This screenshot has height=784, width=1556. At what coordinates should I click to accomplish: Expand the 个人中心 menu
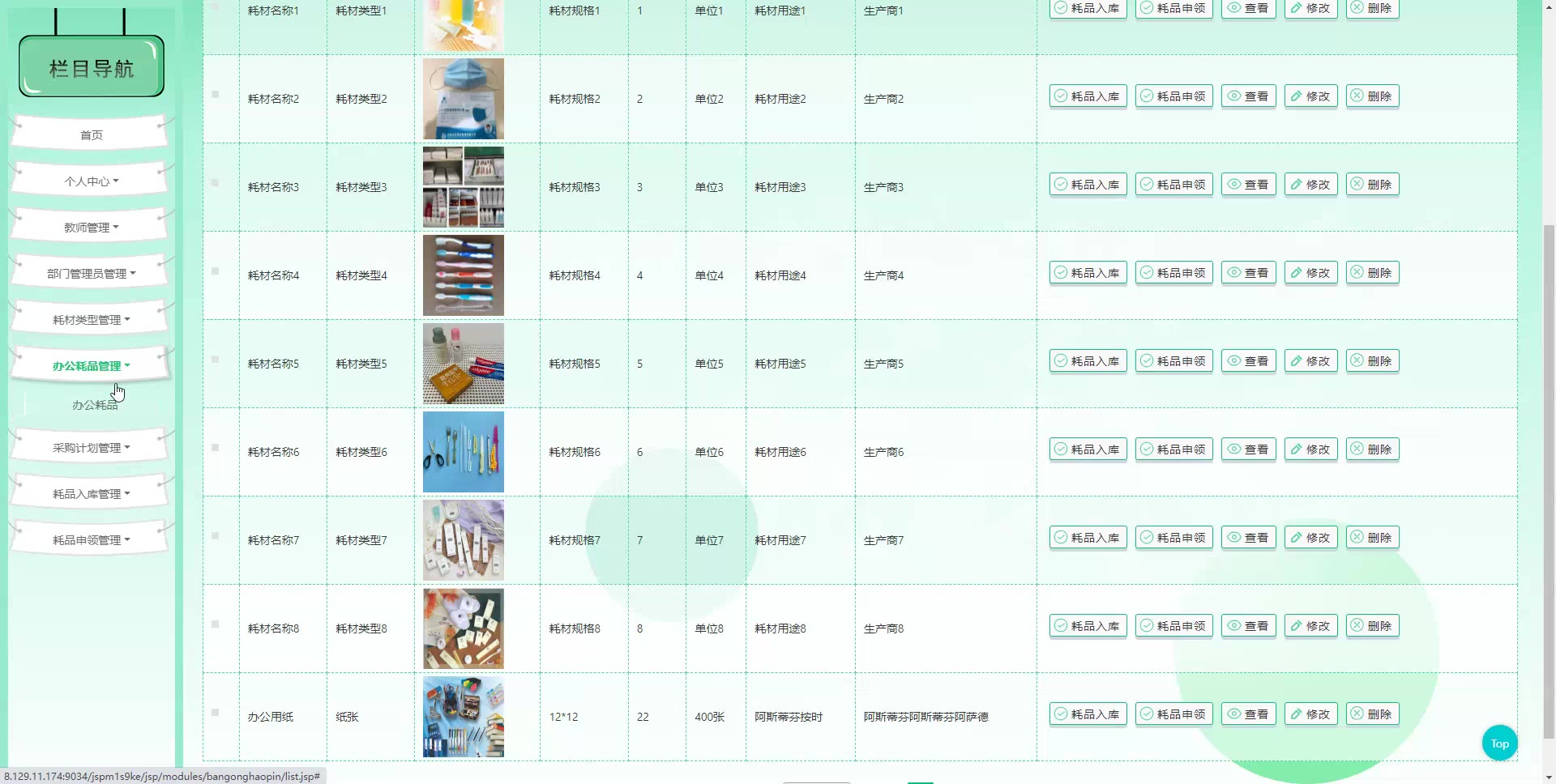coord(91,181)
